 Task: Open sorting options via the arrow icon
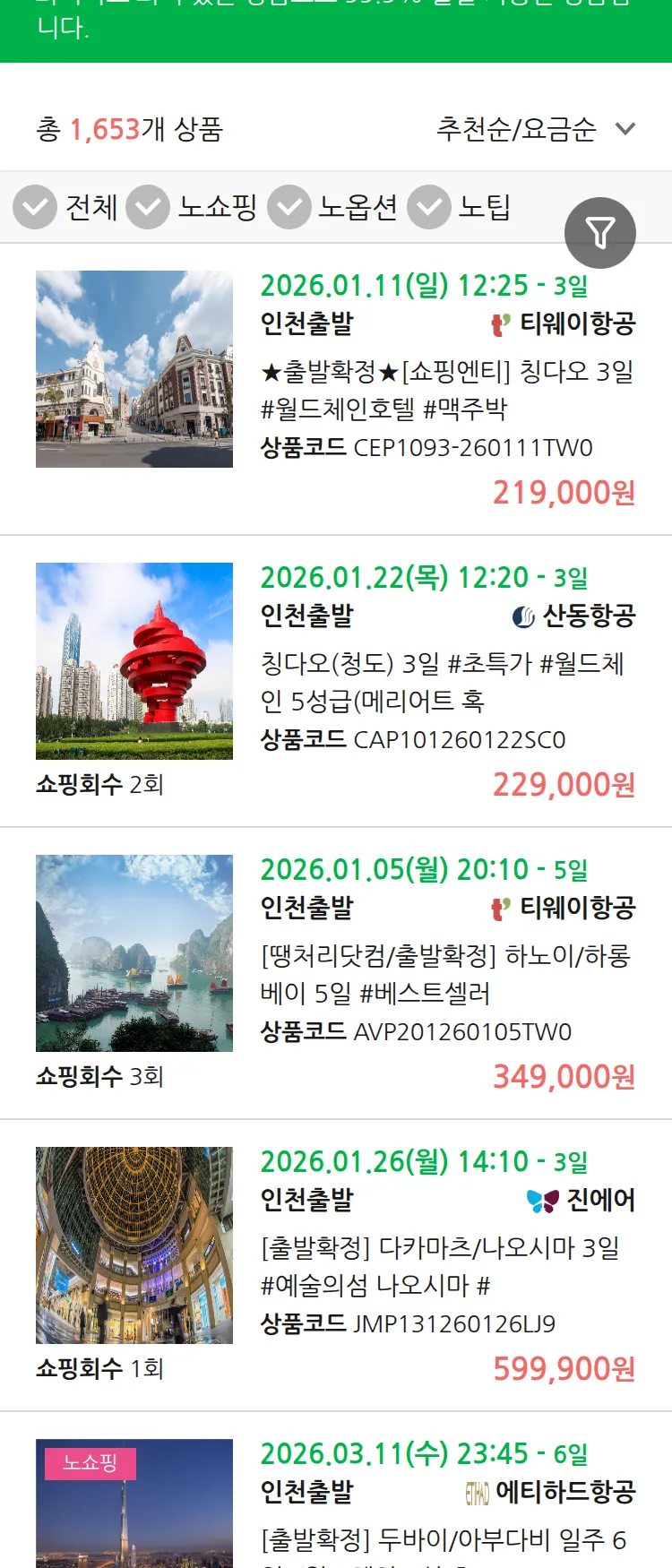click(x=625, y=130)
